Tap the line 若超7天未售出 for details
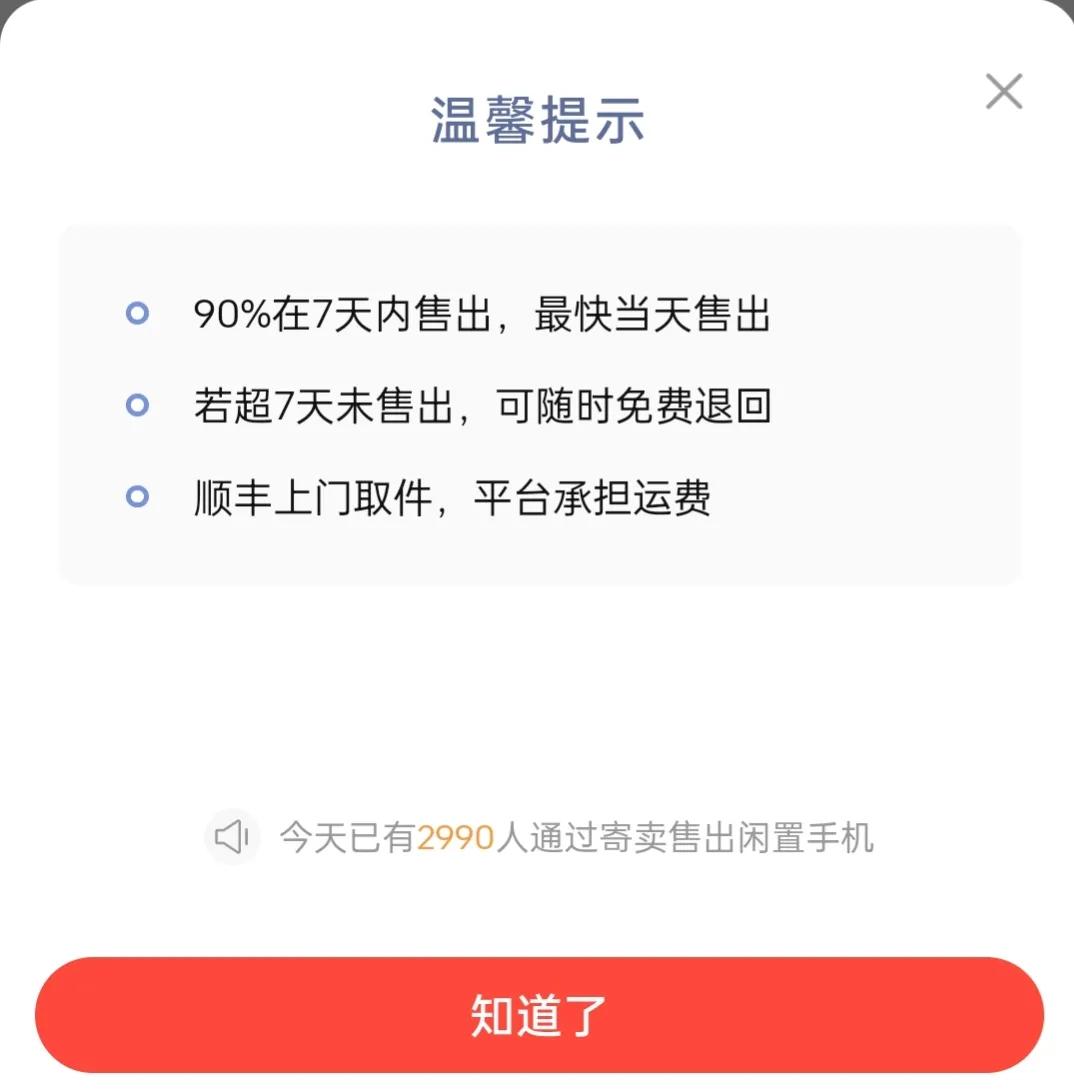Viewport: 1074px width, 1090px height. coord(483,405)
